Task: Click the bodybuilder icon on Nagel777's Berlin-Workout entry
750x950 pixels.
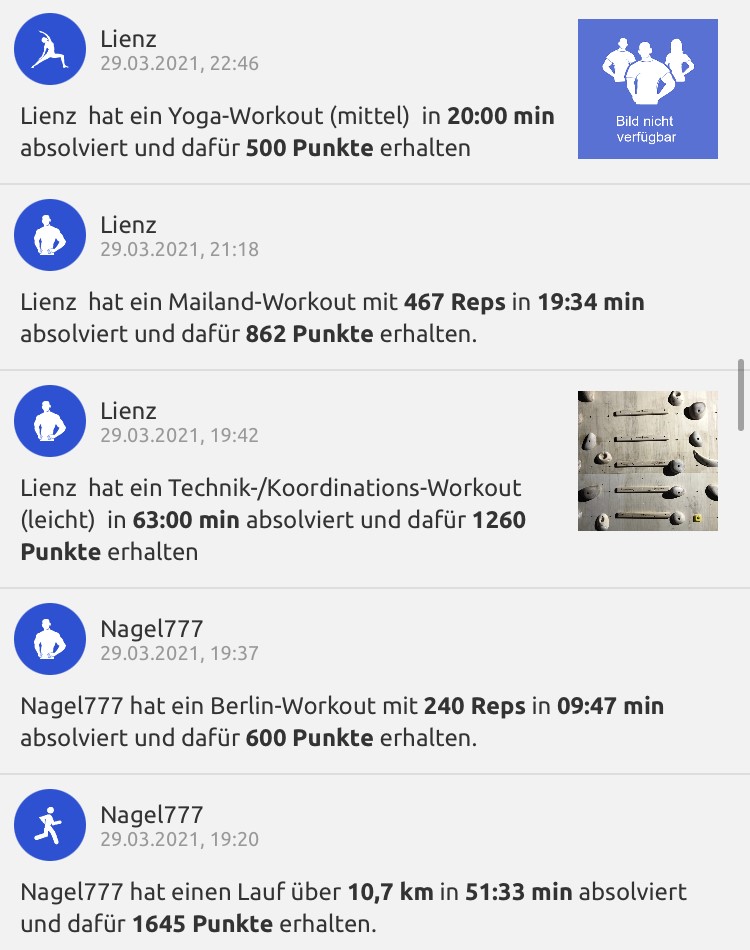Action: click(49, 638)
